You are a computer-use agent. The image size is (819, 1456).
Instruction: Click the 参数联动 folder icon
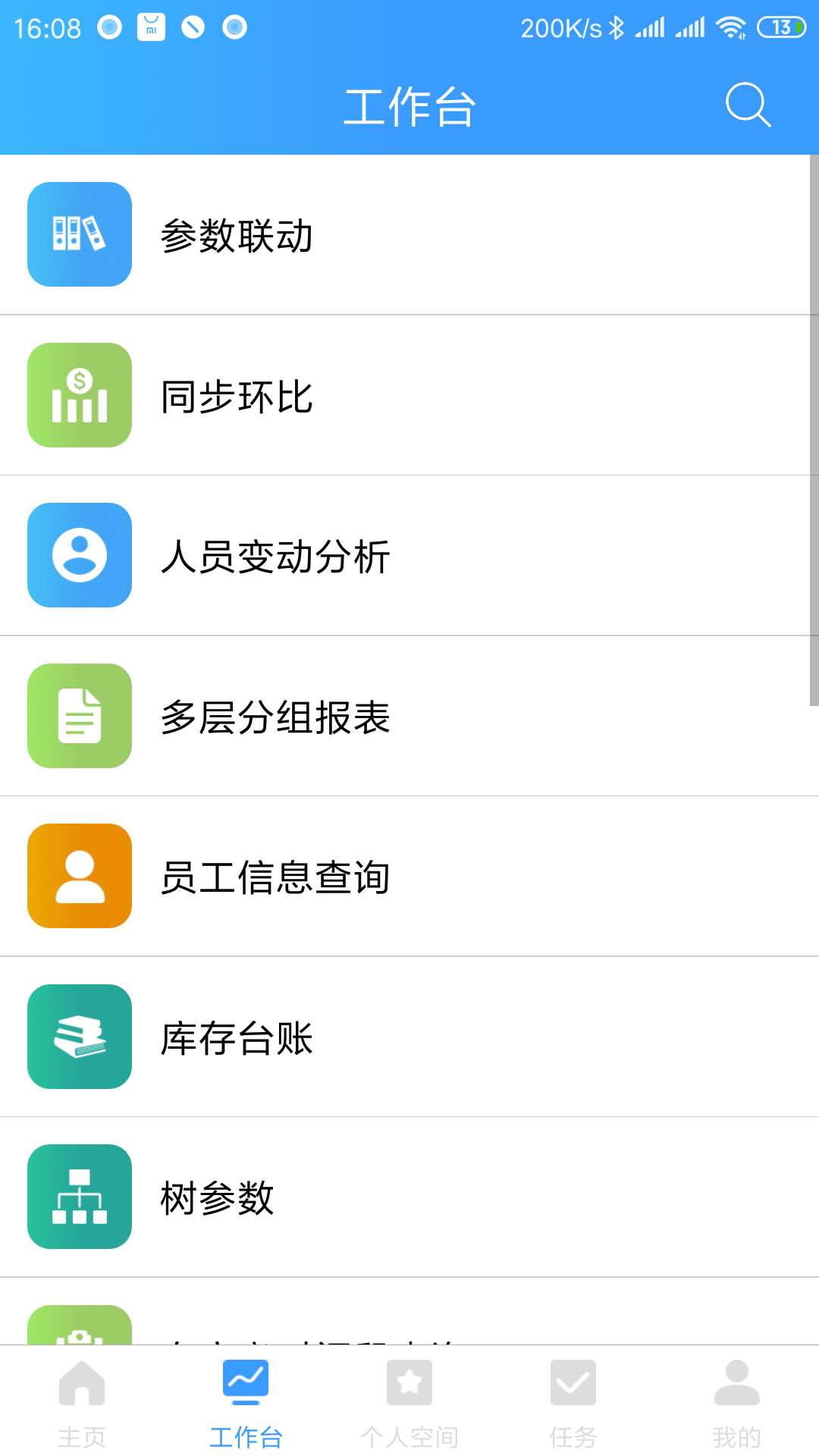(x=79, y=234)
